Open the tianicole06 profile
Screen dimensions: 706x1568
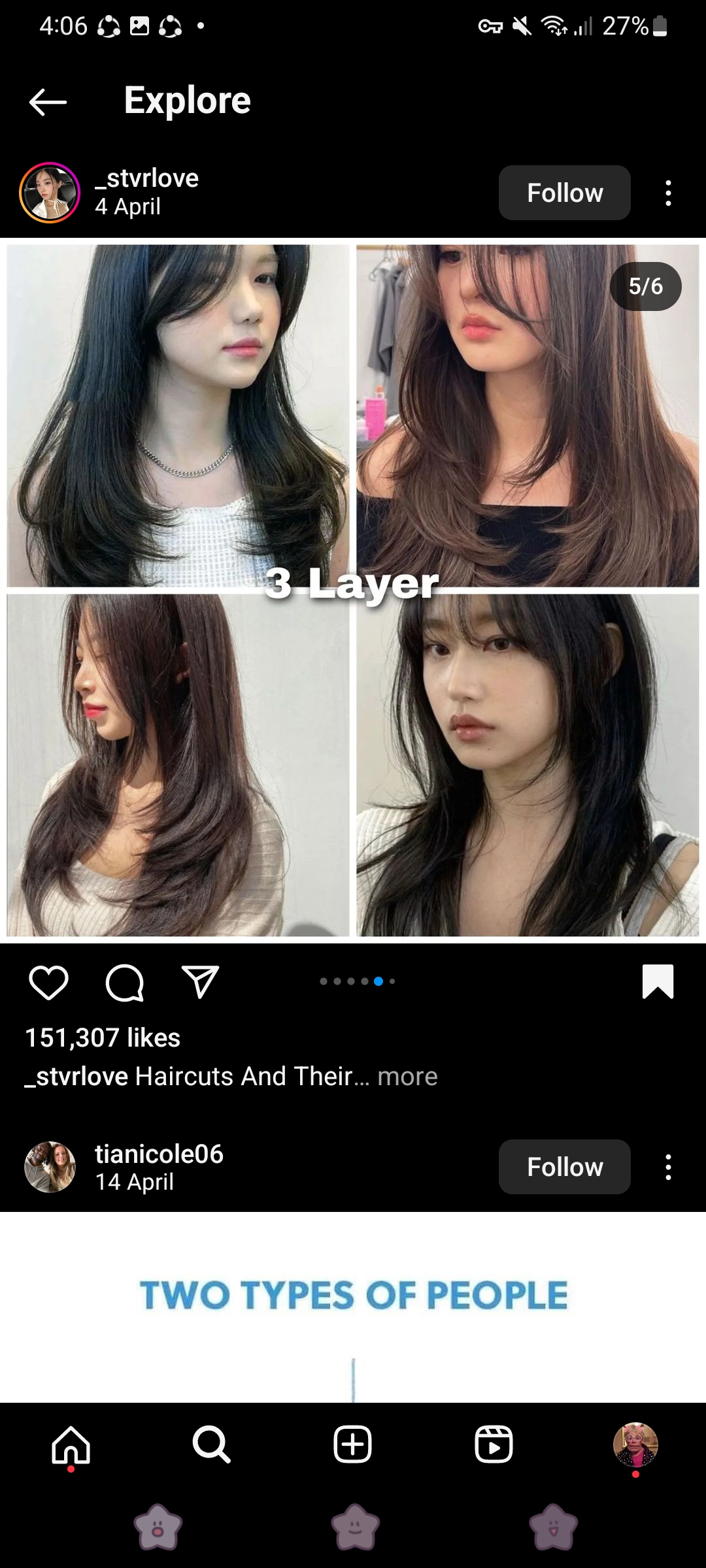tap(159, 1154)
